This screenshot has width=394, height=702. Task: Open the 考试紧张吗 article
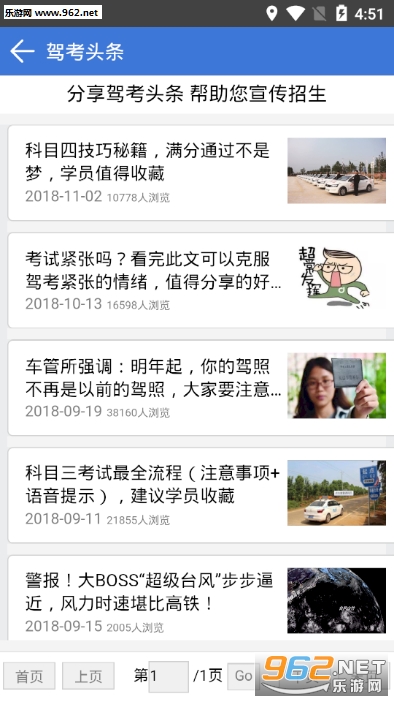(x=201, y=280)
